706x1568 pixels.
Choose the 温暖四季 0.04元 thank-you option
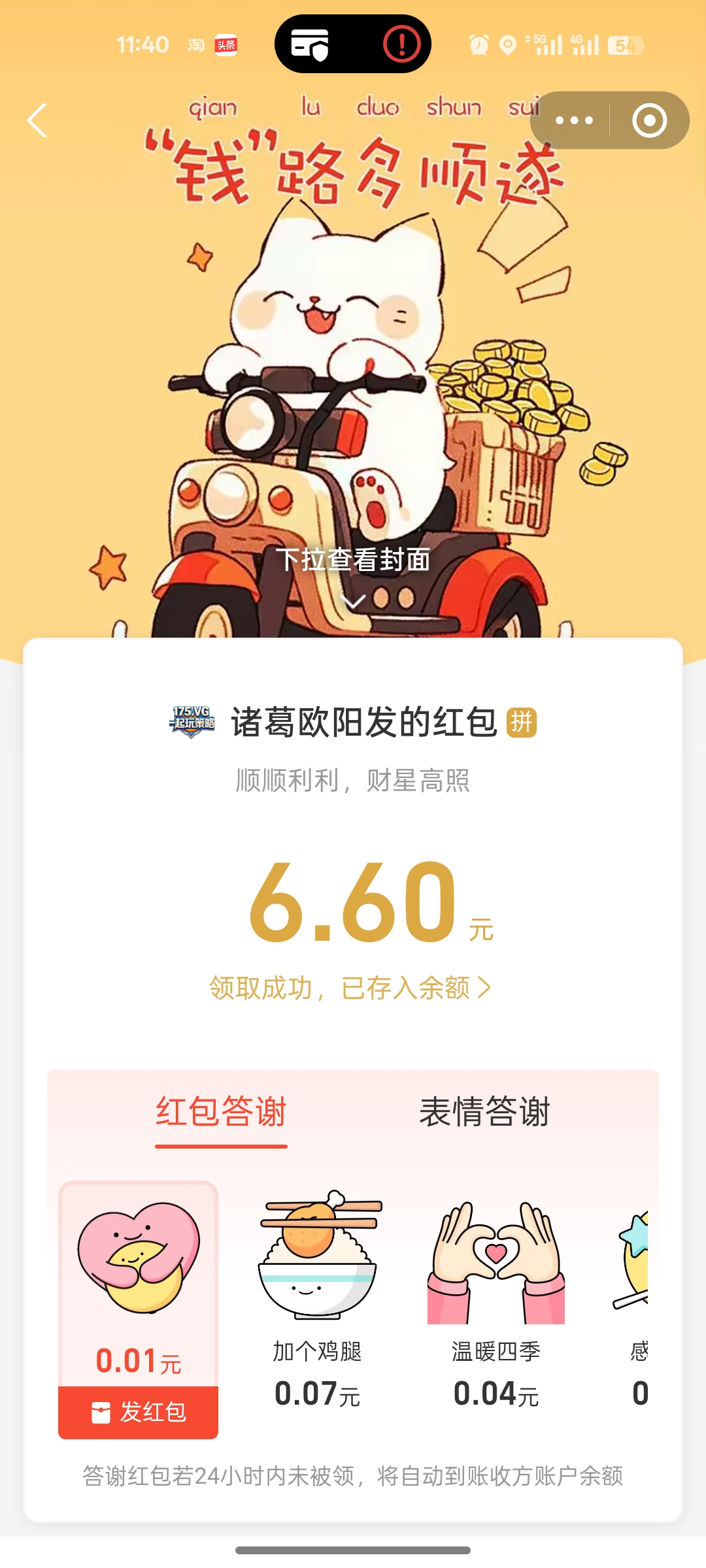(x=496, y=1300)
